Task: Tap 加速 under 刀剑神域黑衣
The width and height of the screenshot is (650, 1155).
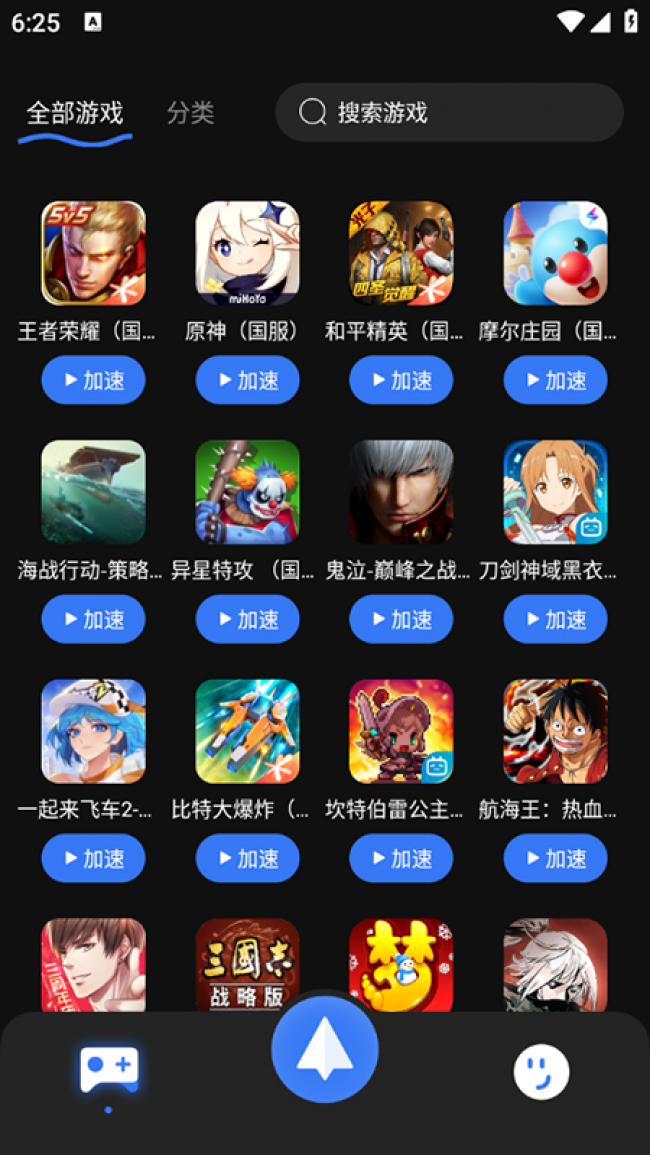Action: pyautogui.click(x=555, y=620)
